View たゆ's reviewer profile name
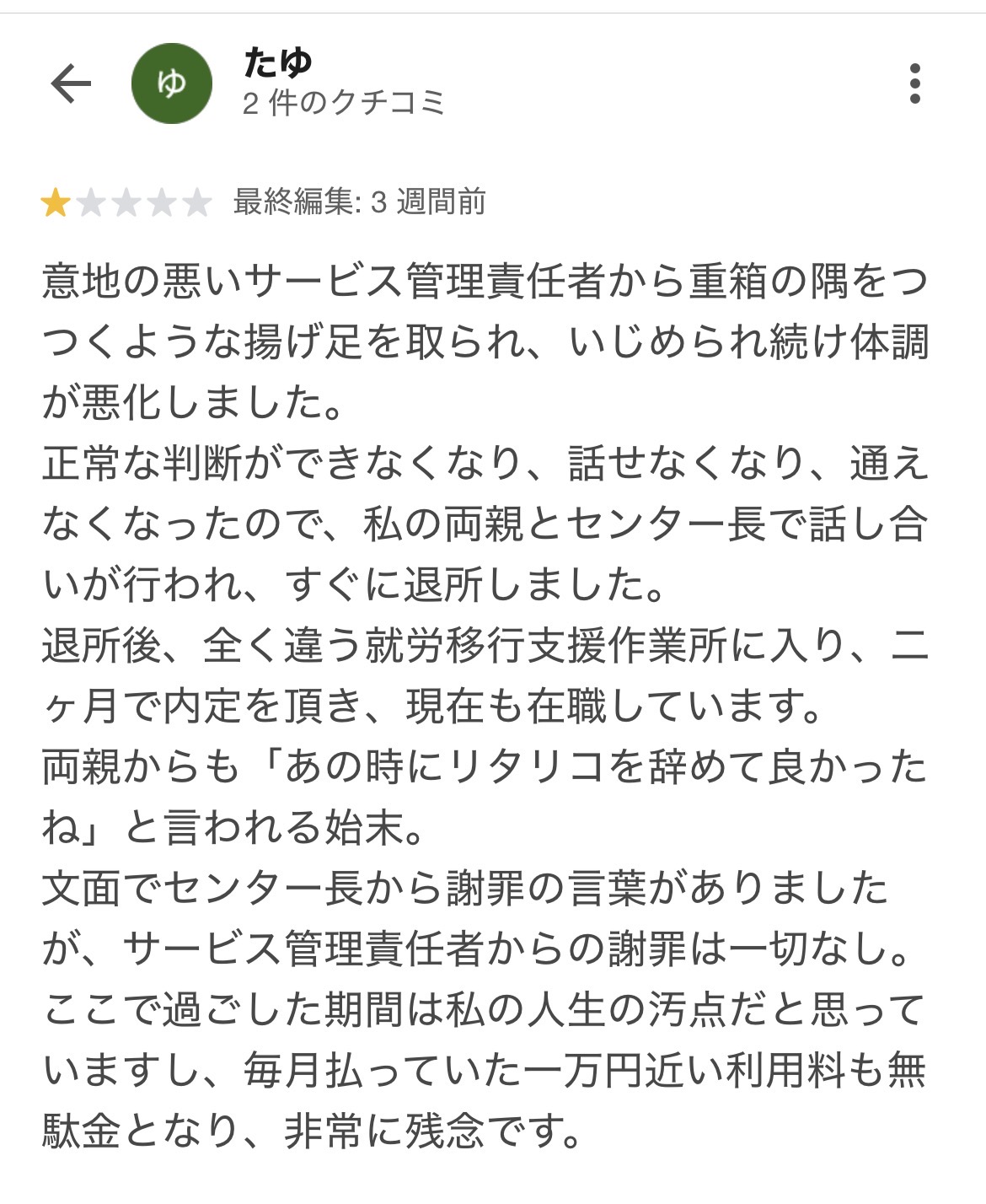 click(277, 62)
